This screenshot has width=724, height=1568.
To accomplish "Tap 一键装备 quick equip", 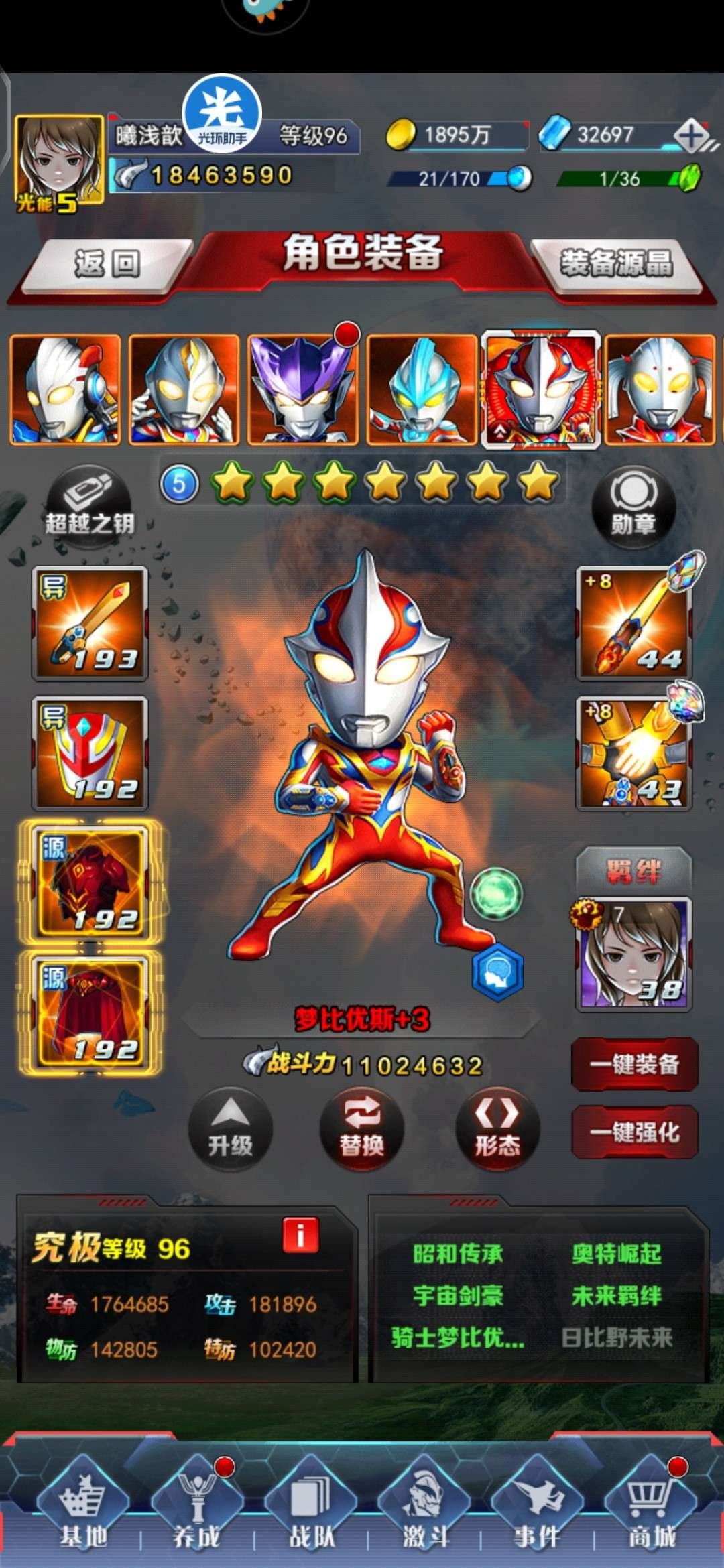I will (x=634, y=1064).
